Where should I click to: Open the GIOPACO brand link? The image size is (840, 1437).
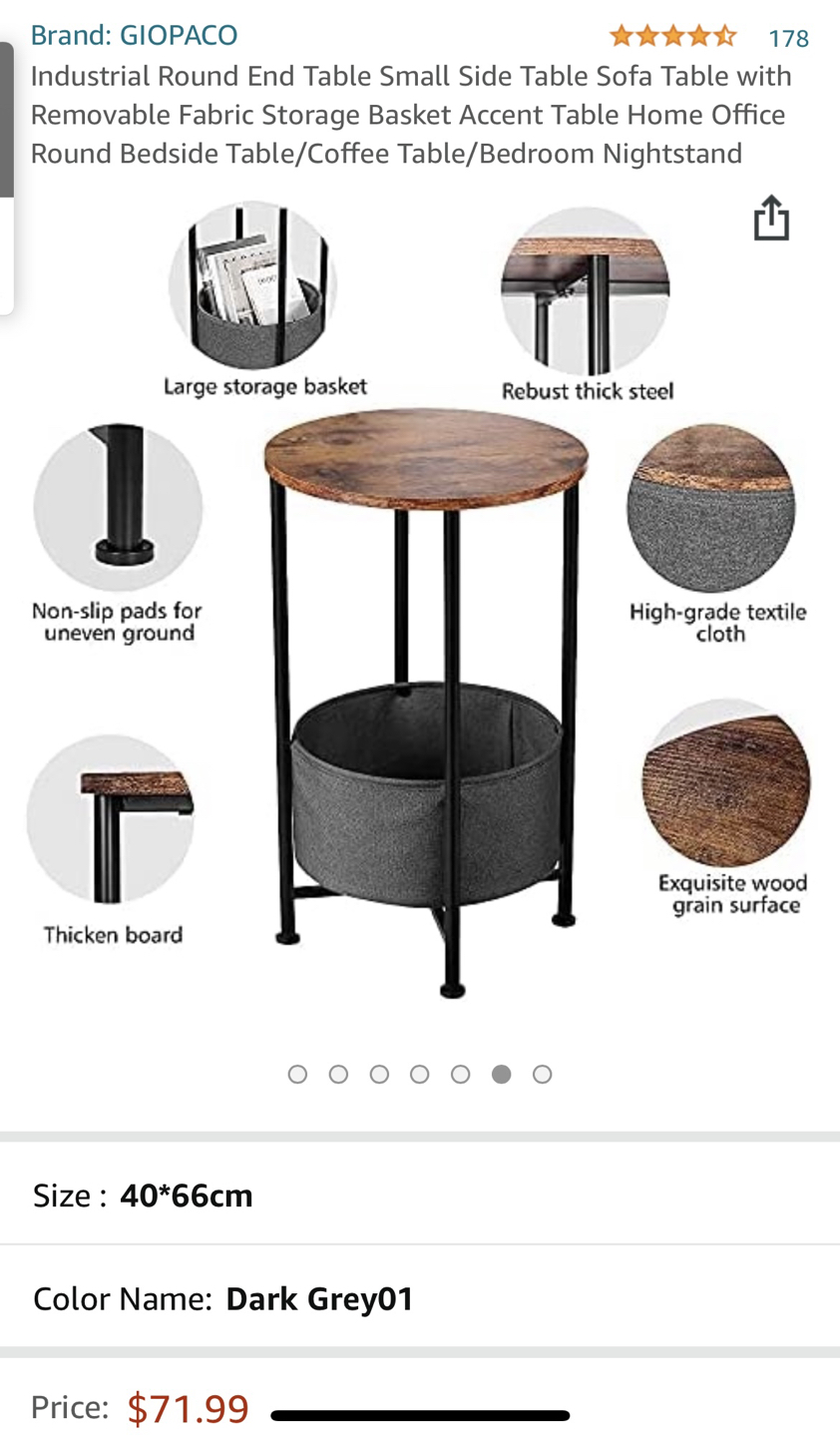pyautogui.click(x=134, y=35)
